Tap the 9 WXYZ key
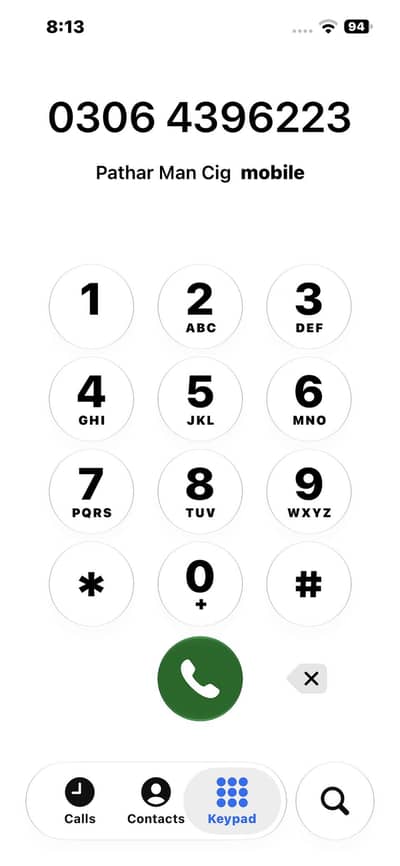The image size is (400, 866). [309, 492]
